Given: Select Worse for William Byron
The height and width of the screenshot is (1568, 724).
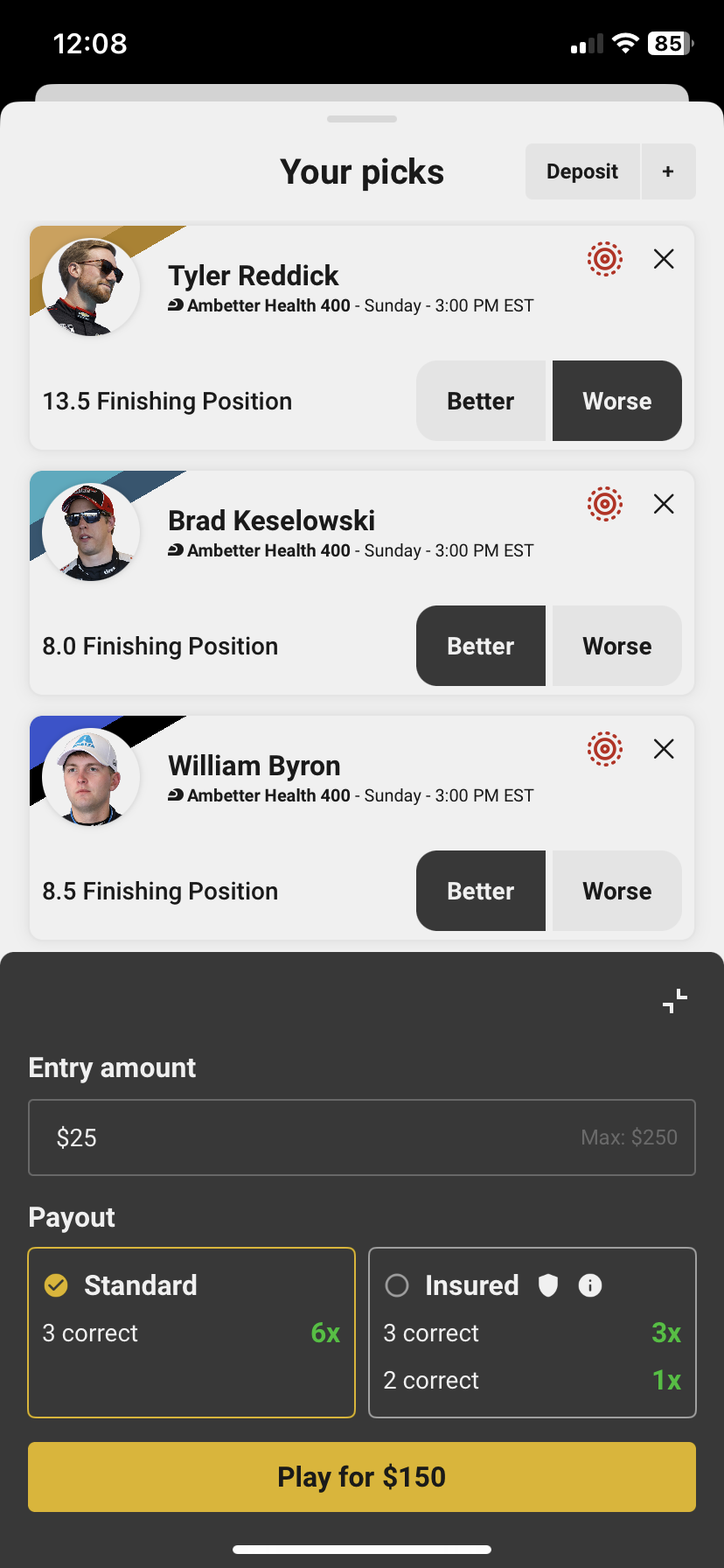Looking at the screenshot, I should pyautogui.click(x=616, y=891).
